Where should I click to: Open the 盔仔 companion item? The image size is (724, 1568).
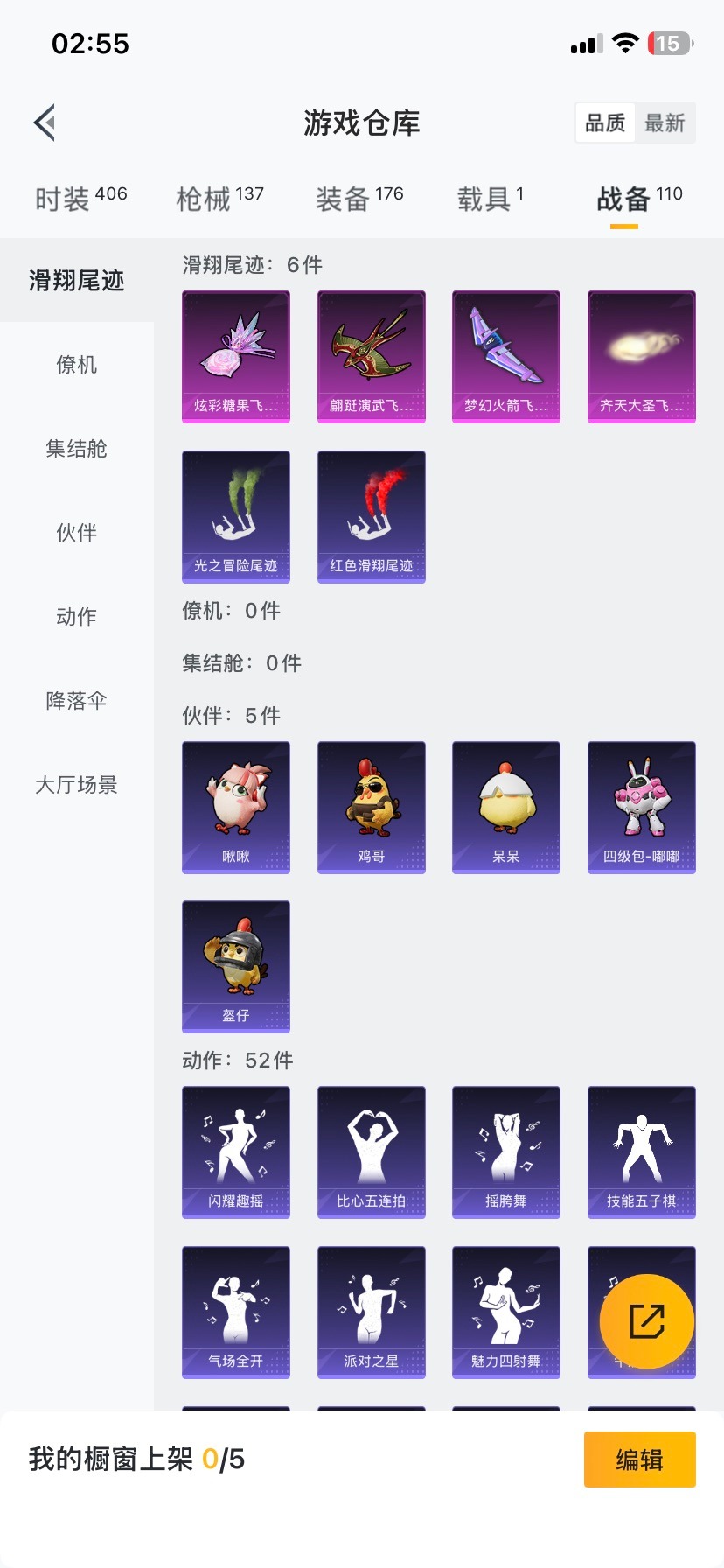(235, 966)
